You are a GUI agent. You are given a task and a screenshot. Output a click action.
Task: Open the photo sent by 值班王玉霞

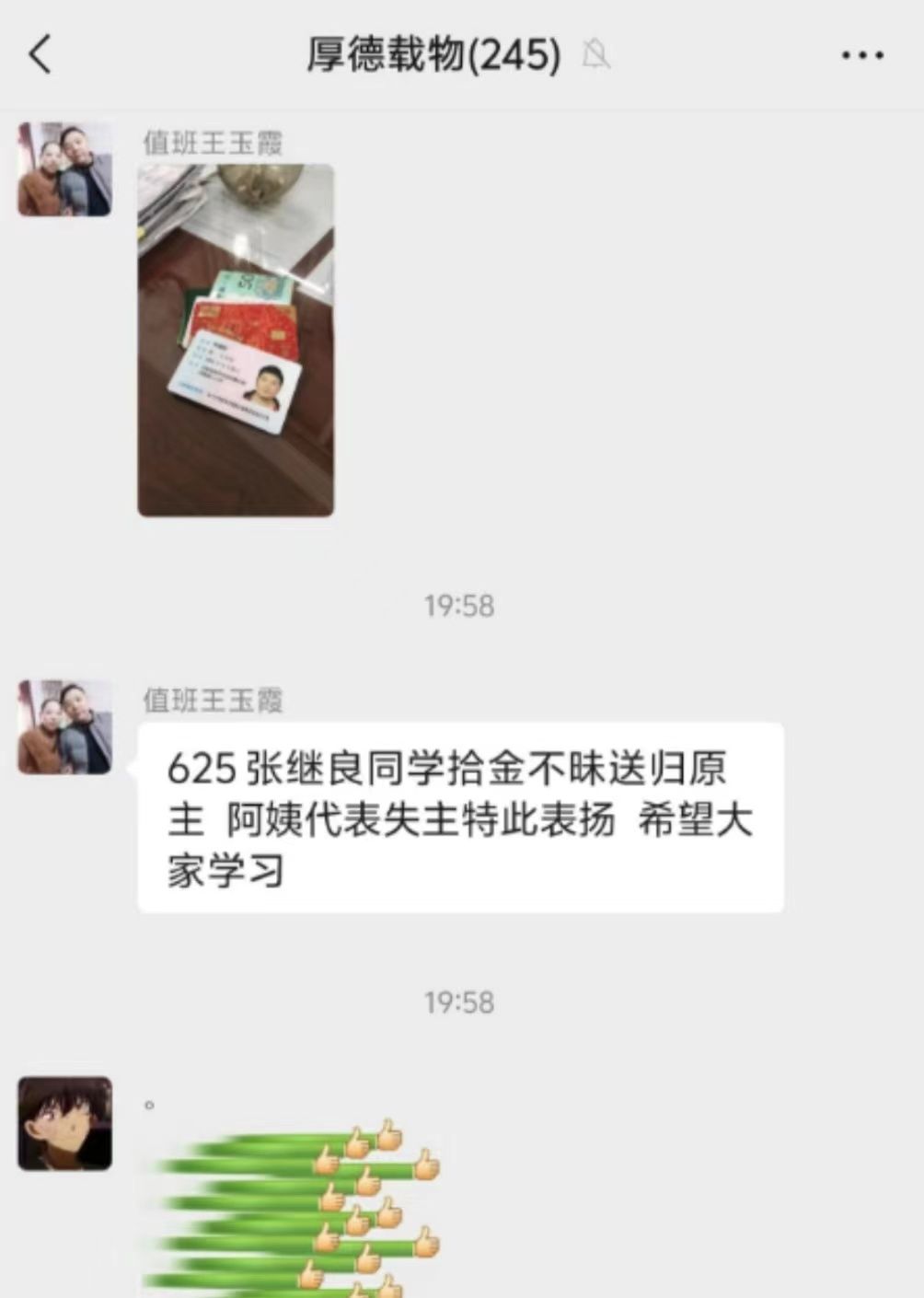coord(236,340)
